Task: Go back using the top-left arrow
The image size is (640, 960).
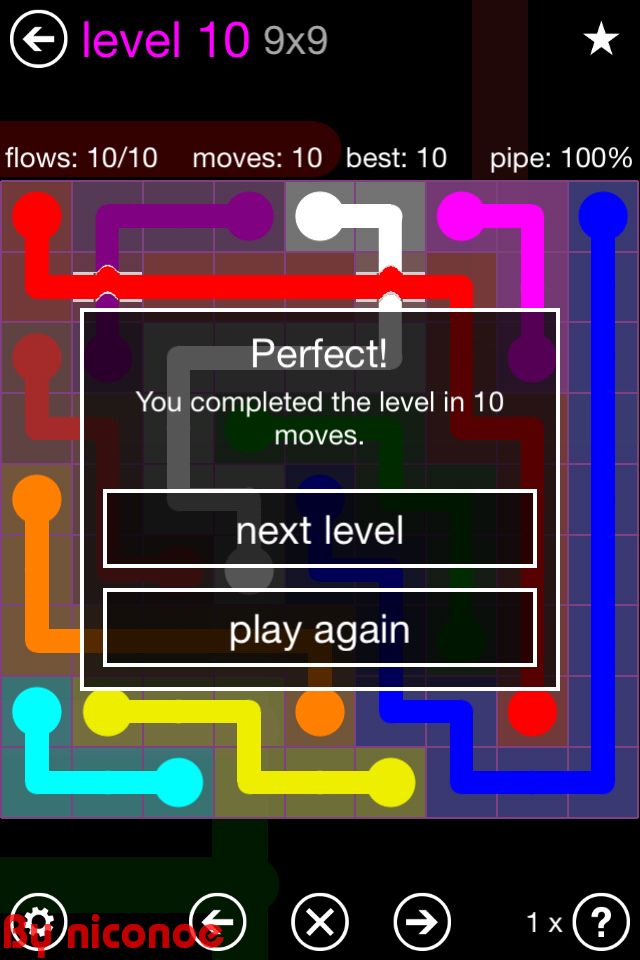Action: pos(38,40)
